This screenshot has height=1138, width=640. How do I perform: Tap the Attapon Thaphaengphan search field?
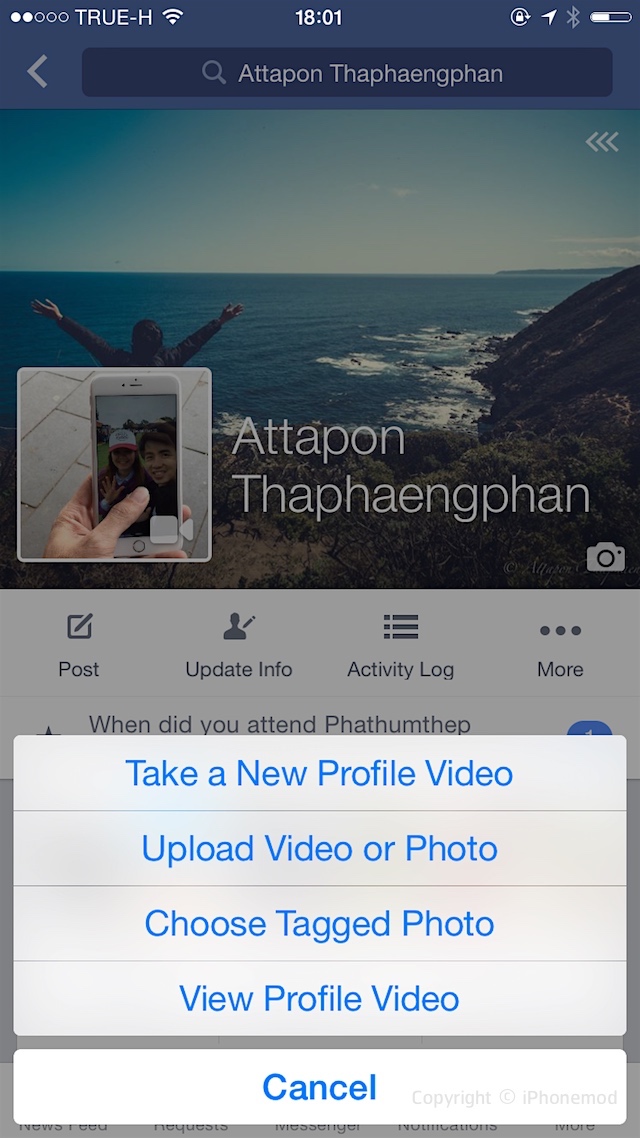pos(347,73)
